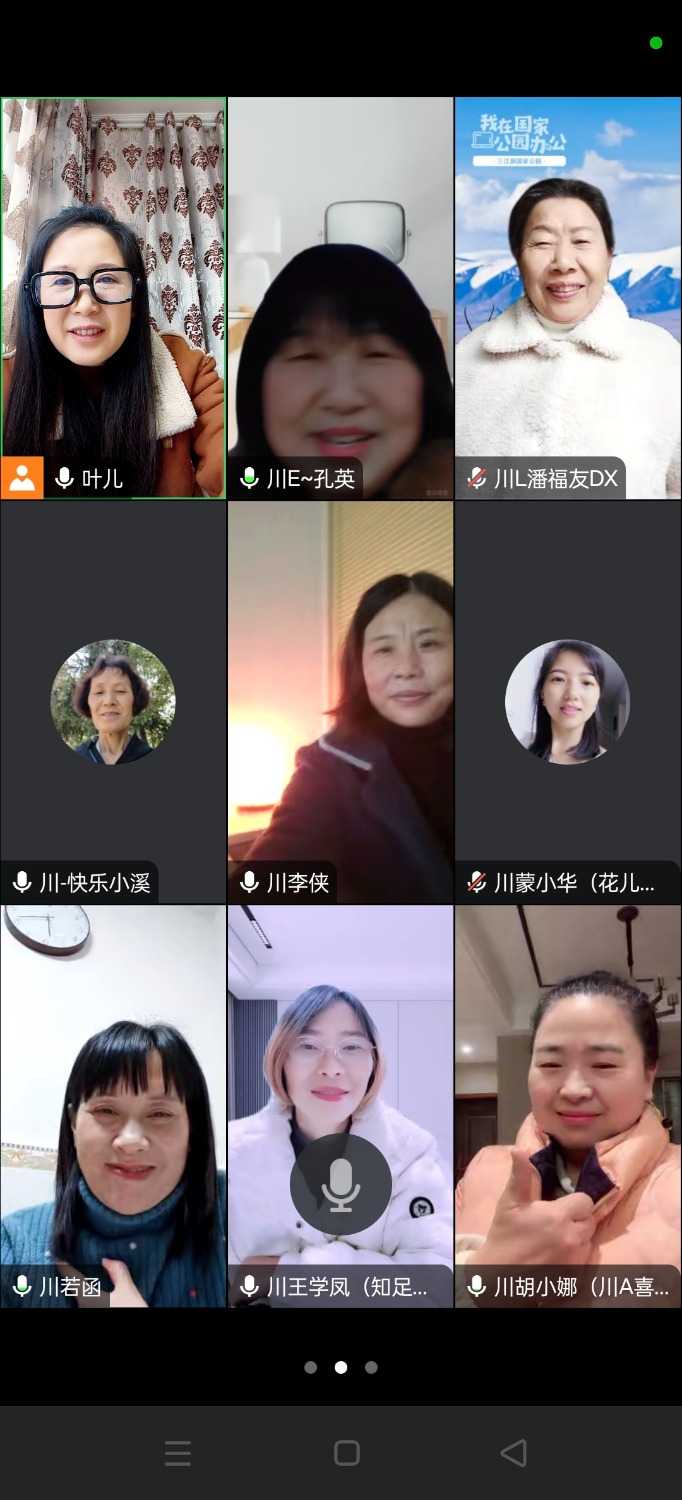The width and height of the screenshot is (682, 1500).
Task: Go back with the system back button
Action: point(513,1453)
